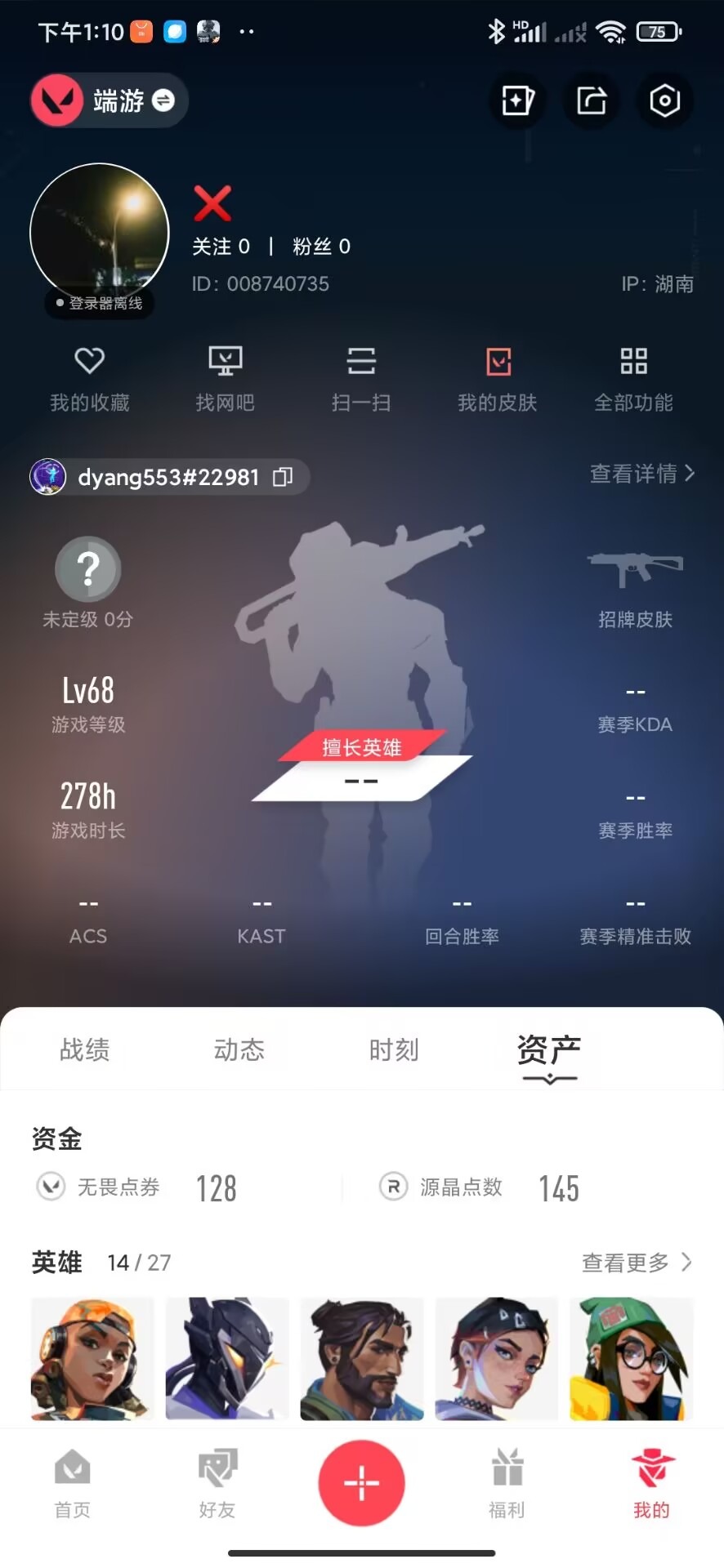The image size is (724, 1568).
Task: Launch 扫一扫 scanner
Action: [361, 380]
